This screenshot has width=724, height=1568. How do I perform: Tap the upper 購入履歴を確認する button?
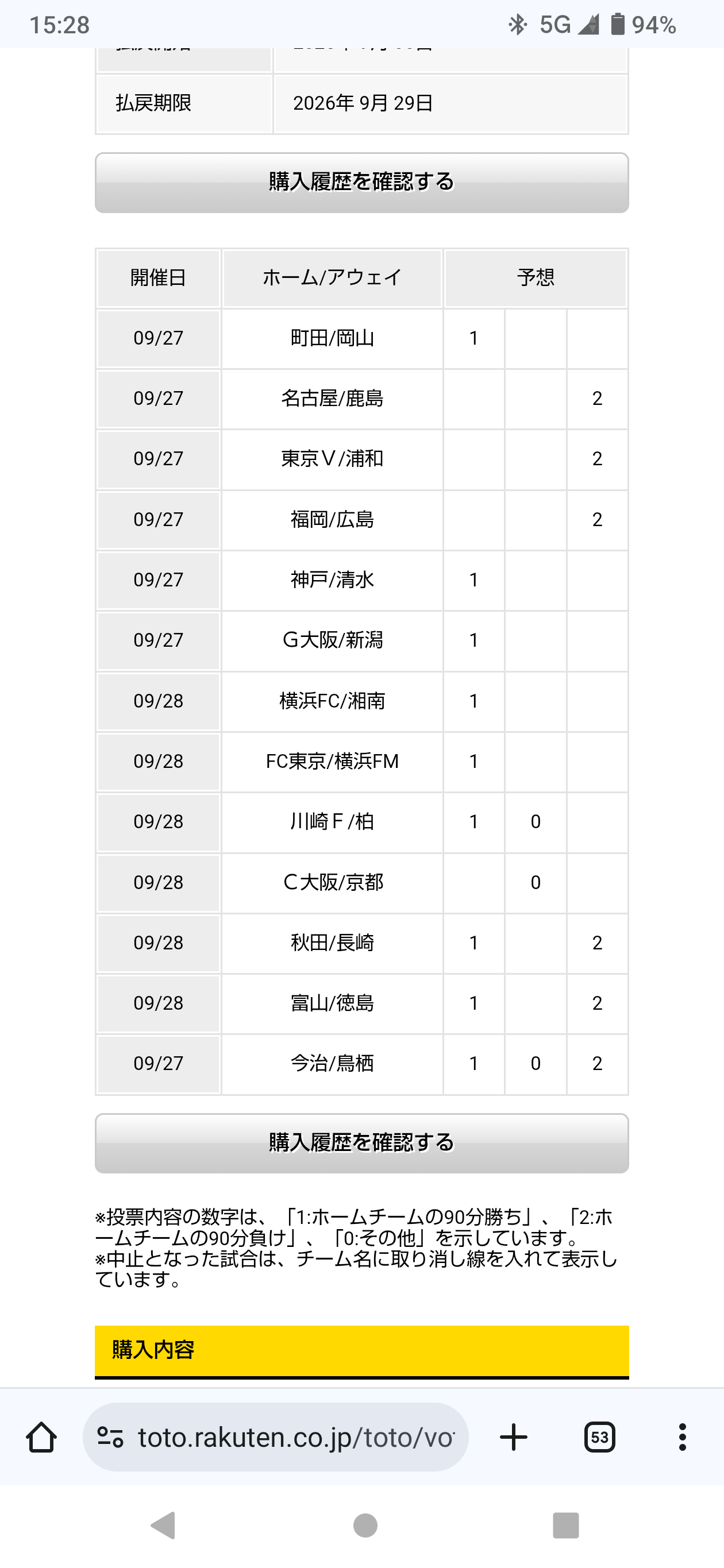tap(361, 182)
